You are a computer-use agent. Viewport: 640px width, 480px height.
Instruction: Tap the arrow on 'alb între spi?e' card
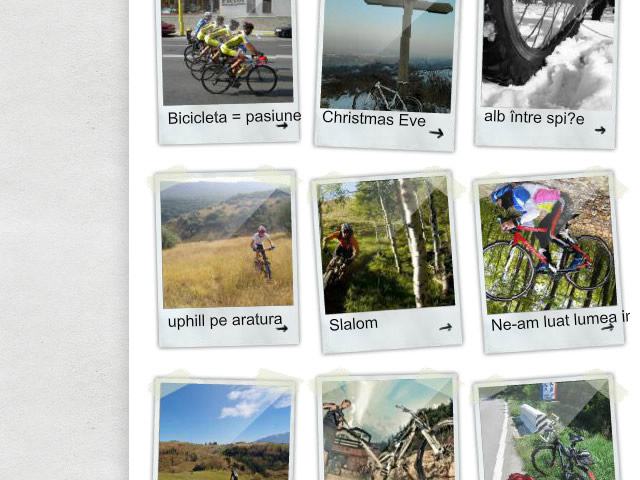click(x=600, y=130)
